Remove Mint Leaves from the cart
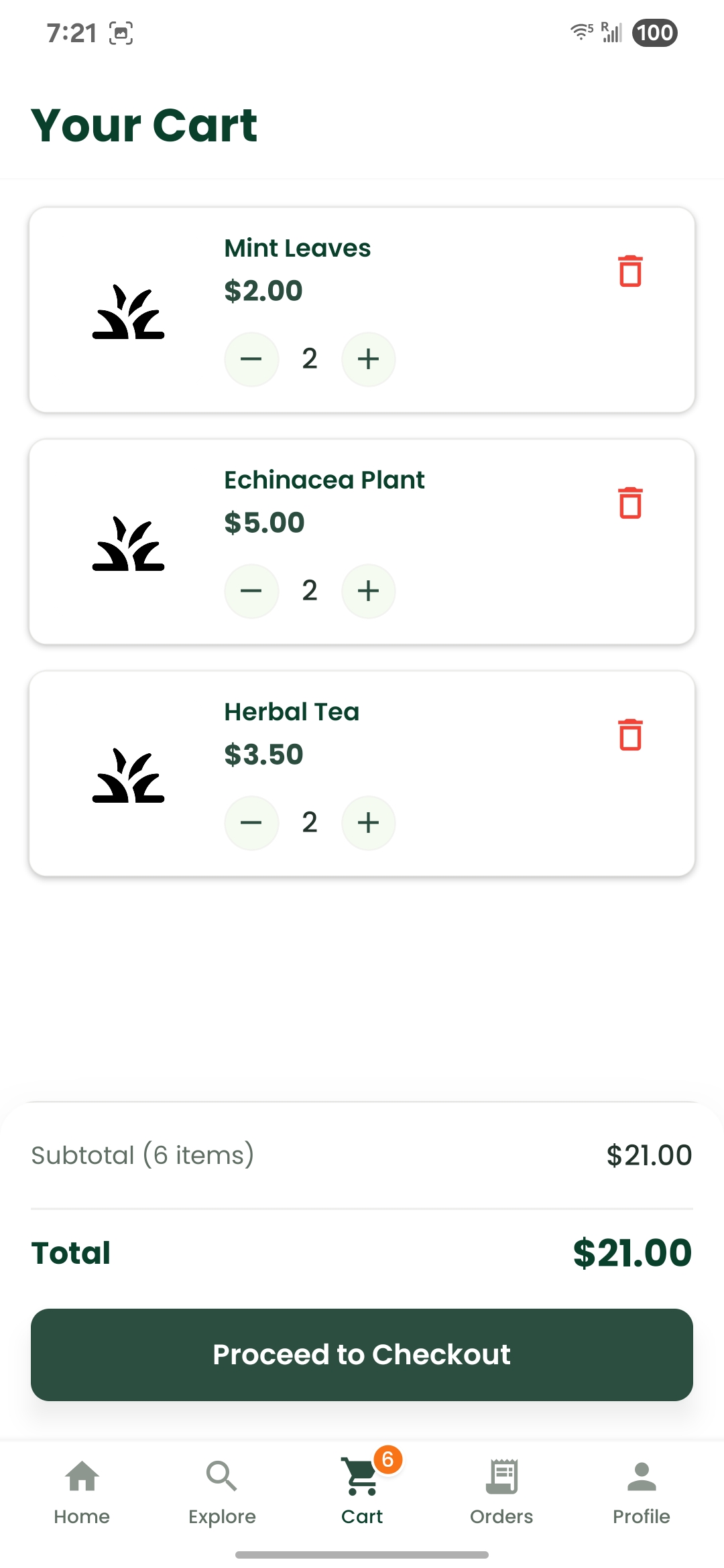Image resolution: width=724 pixels, height=1568 pixels. coord(630,271)
